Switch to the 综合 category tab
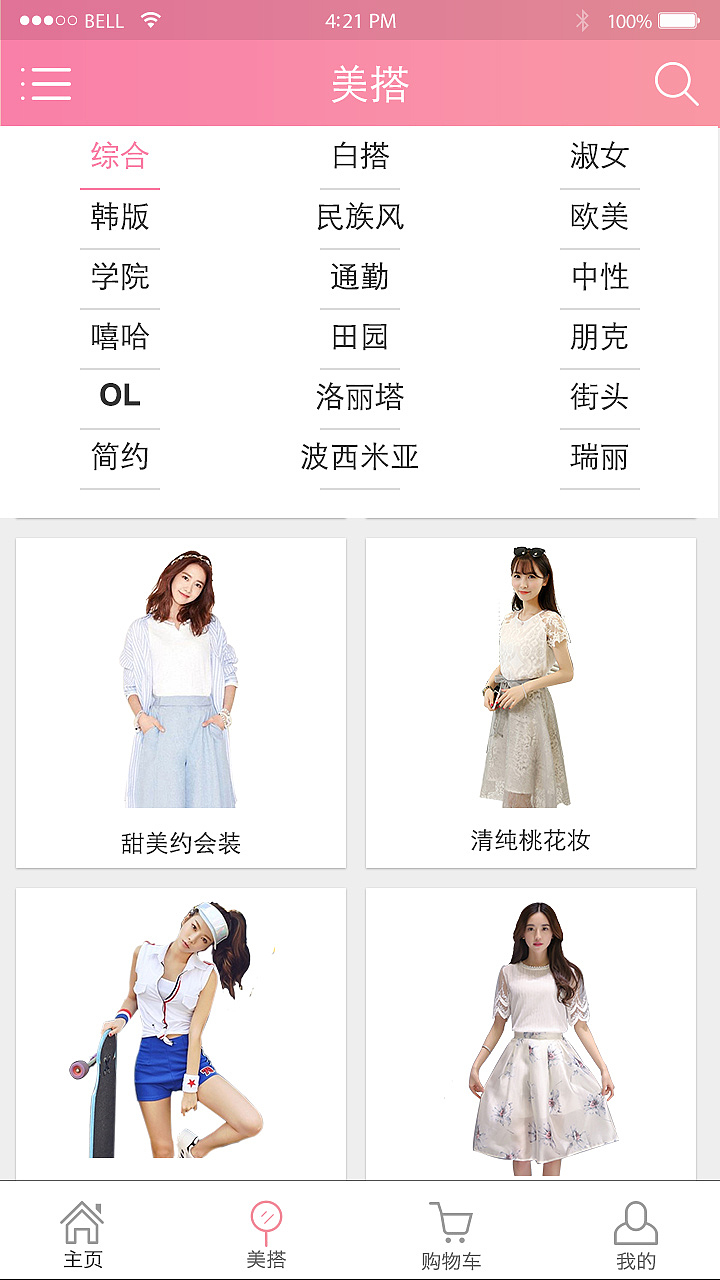The image size is (720, 1280). [x=119, y=156]
